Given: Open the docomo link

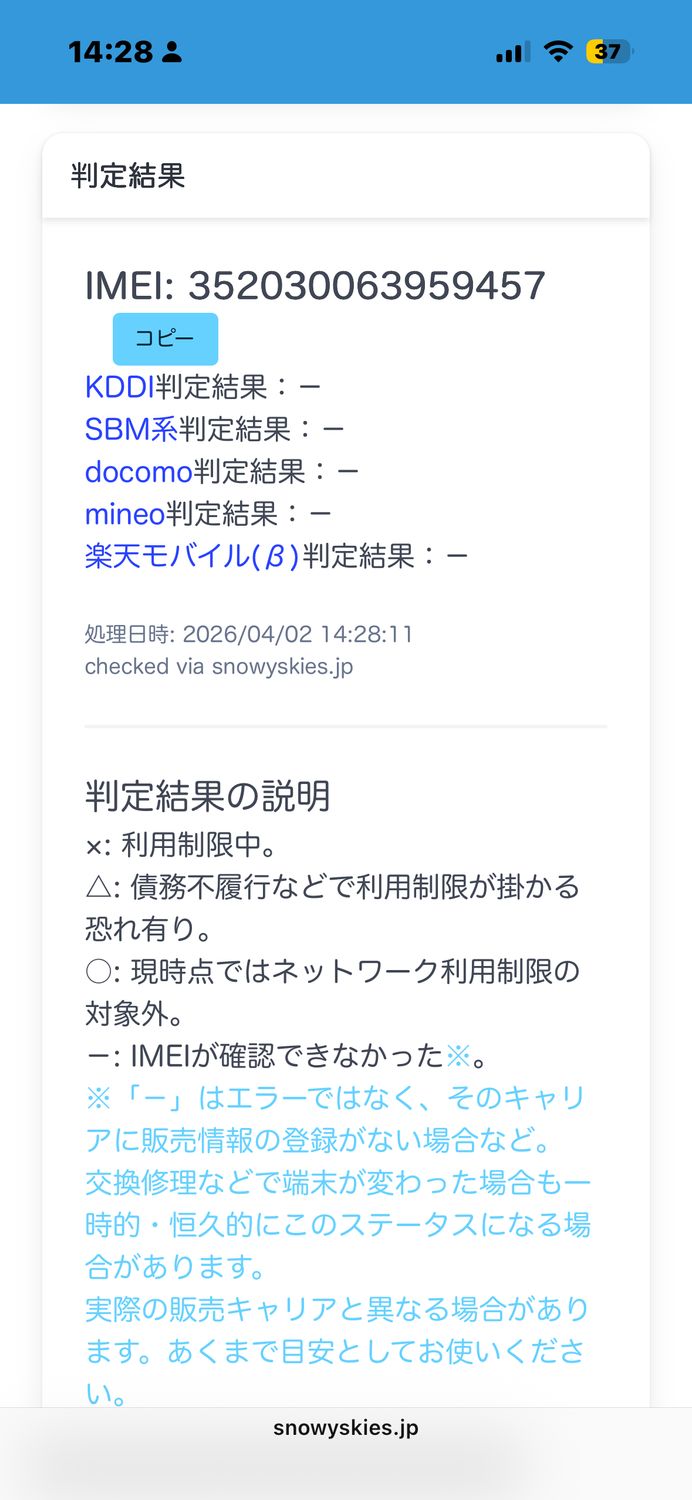Looking at the screenshot, I should coord(138,471).
